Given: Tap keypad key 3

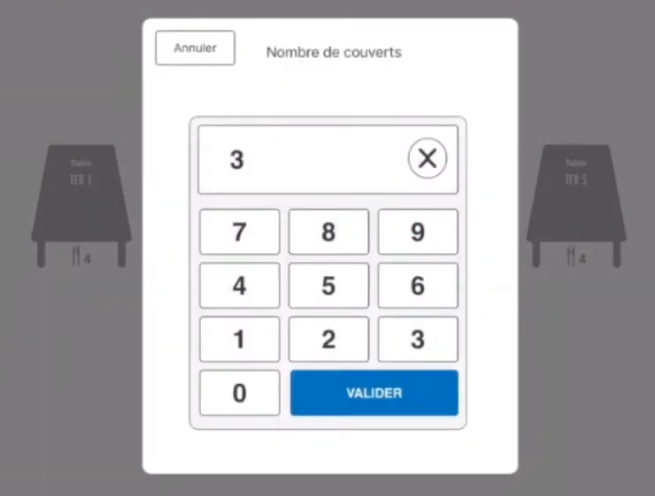Looking at the screenshot, I should (417, 339).
